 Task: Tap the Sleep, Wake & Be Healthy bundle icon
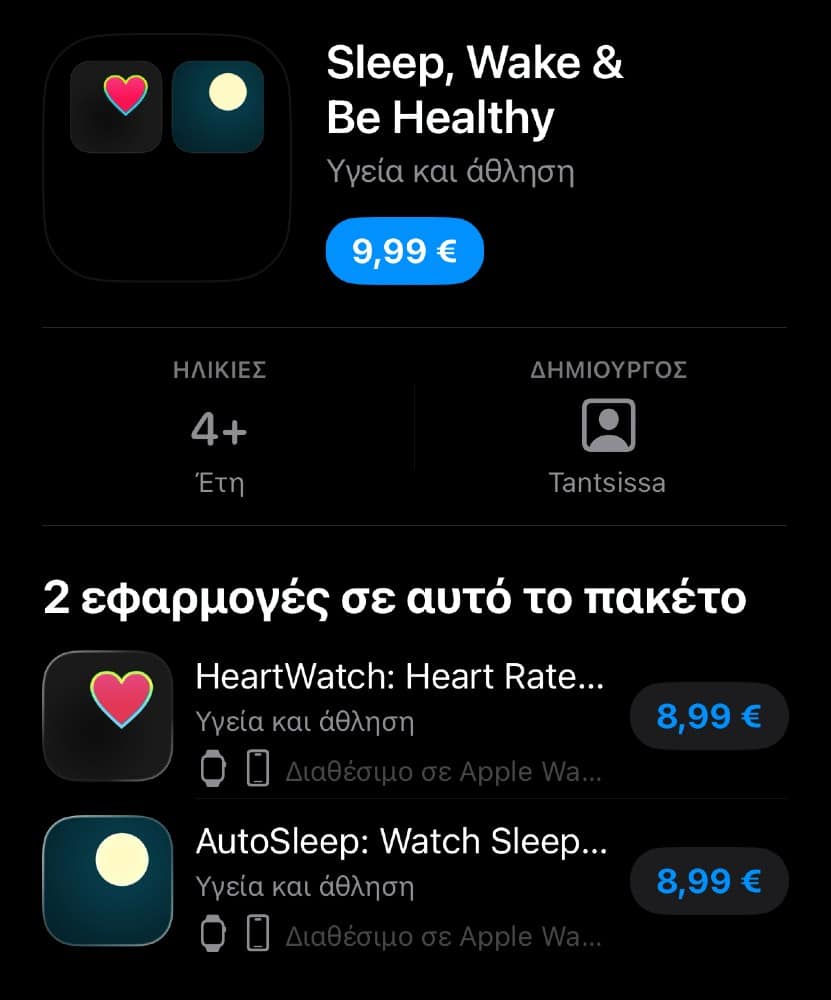pos(167,160)
